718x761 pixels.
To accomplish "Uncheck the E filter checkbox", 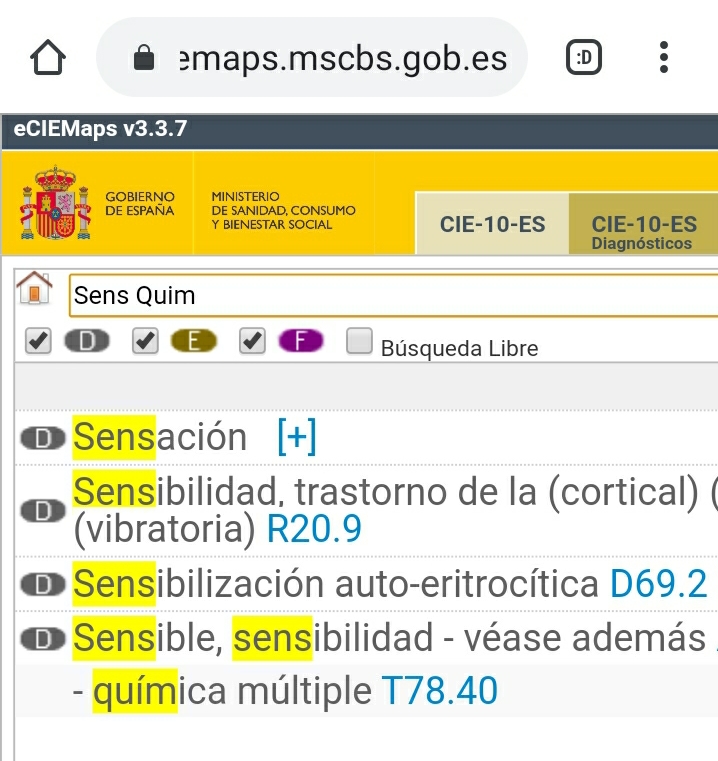I will point(146,342).
